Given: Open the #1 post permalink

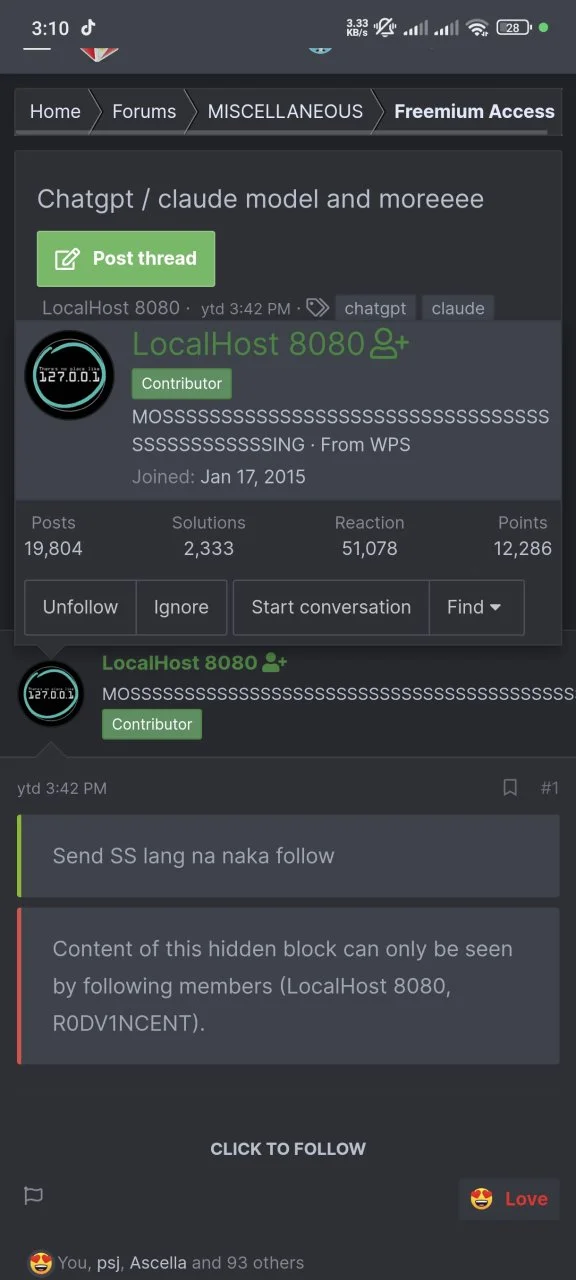Looking at the screenshot, I should click(x=550, y=788).
